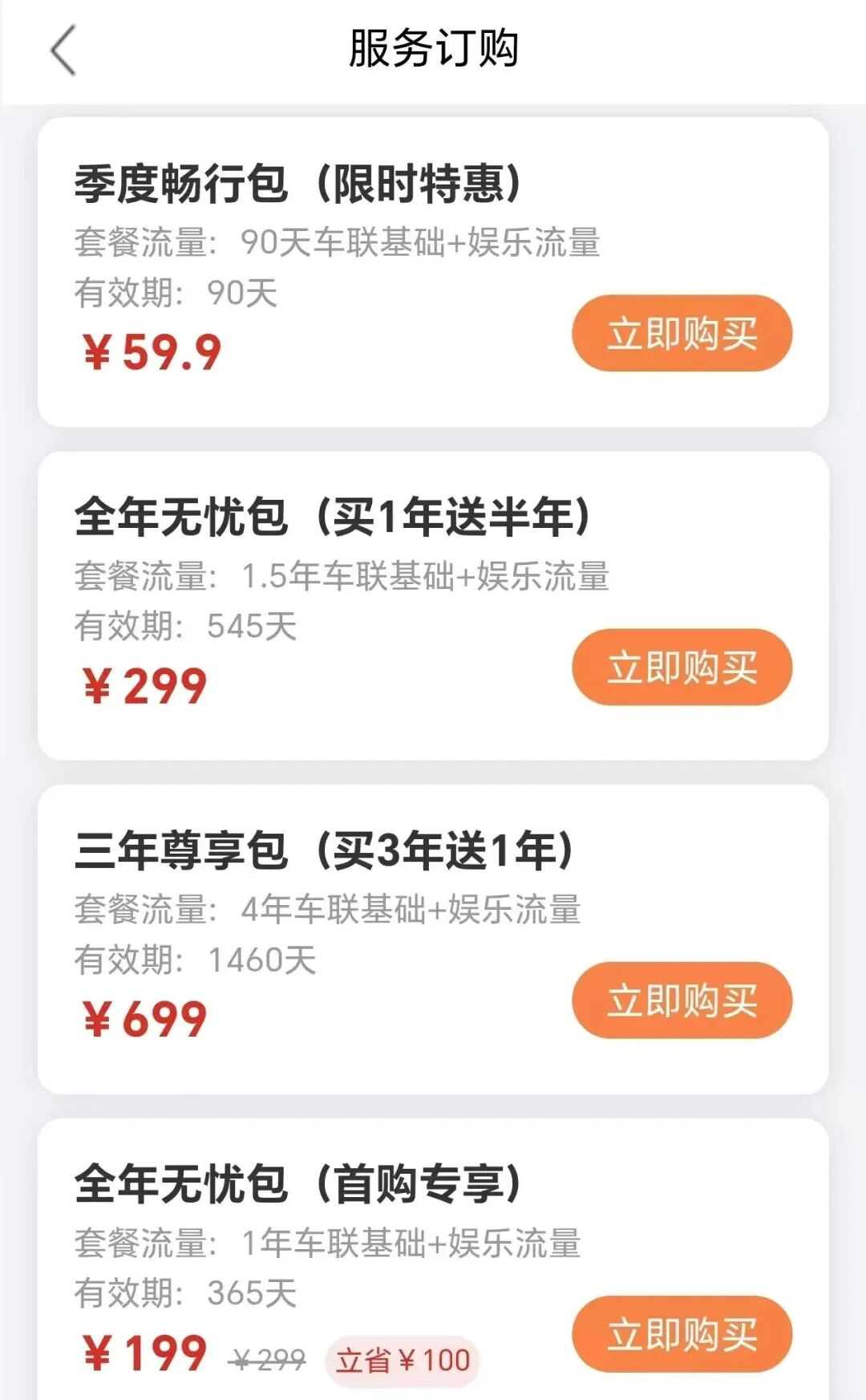Buy the 季度畅行包 for ¥59.9

coord(682,333)
